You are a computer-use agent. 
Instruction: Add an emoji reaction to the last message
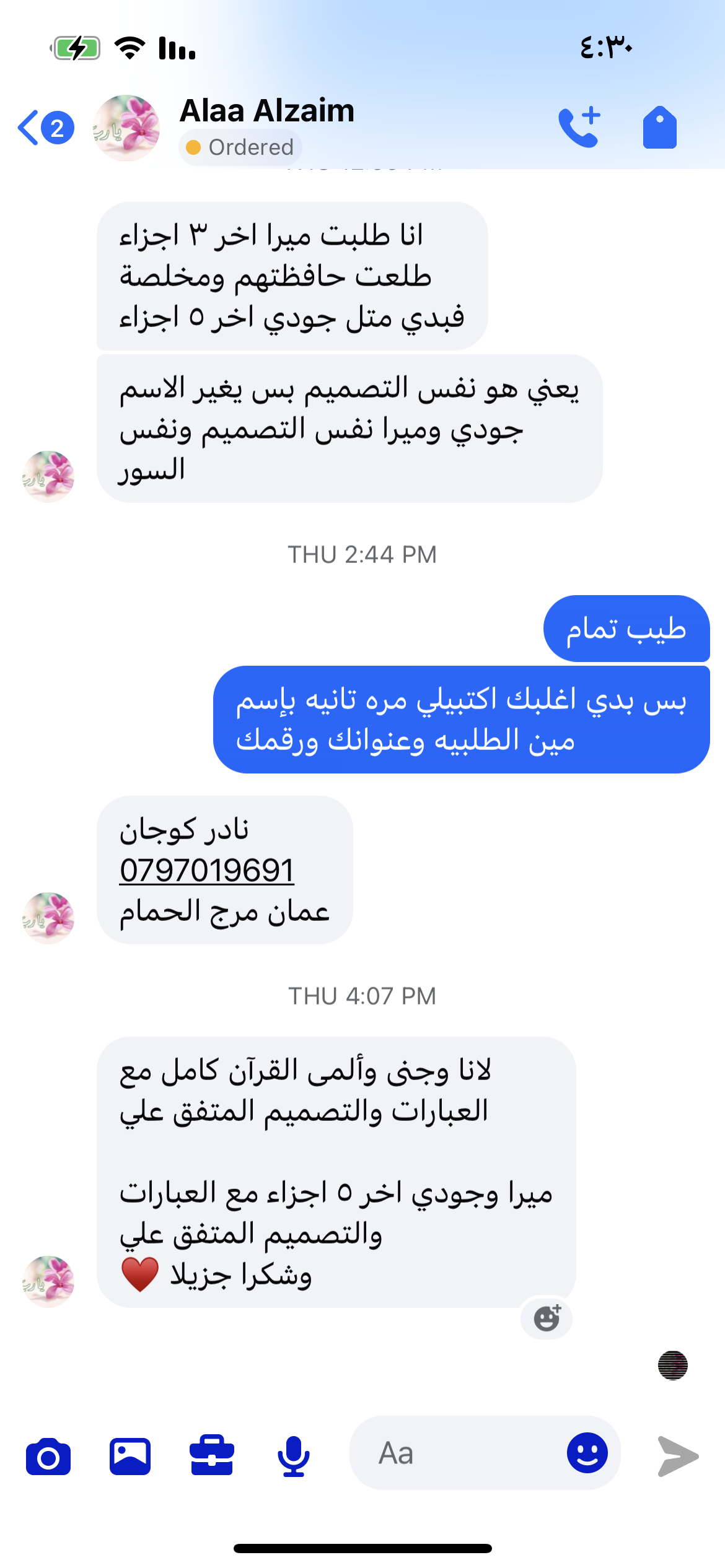pos(547,1318)
